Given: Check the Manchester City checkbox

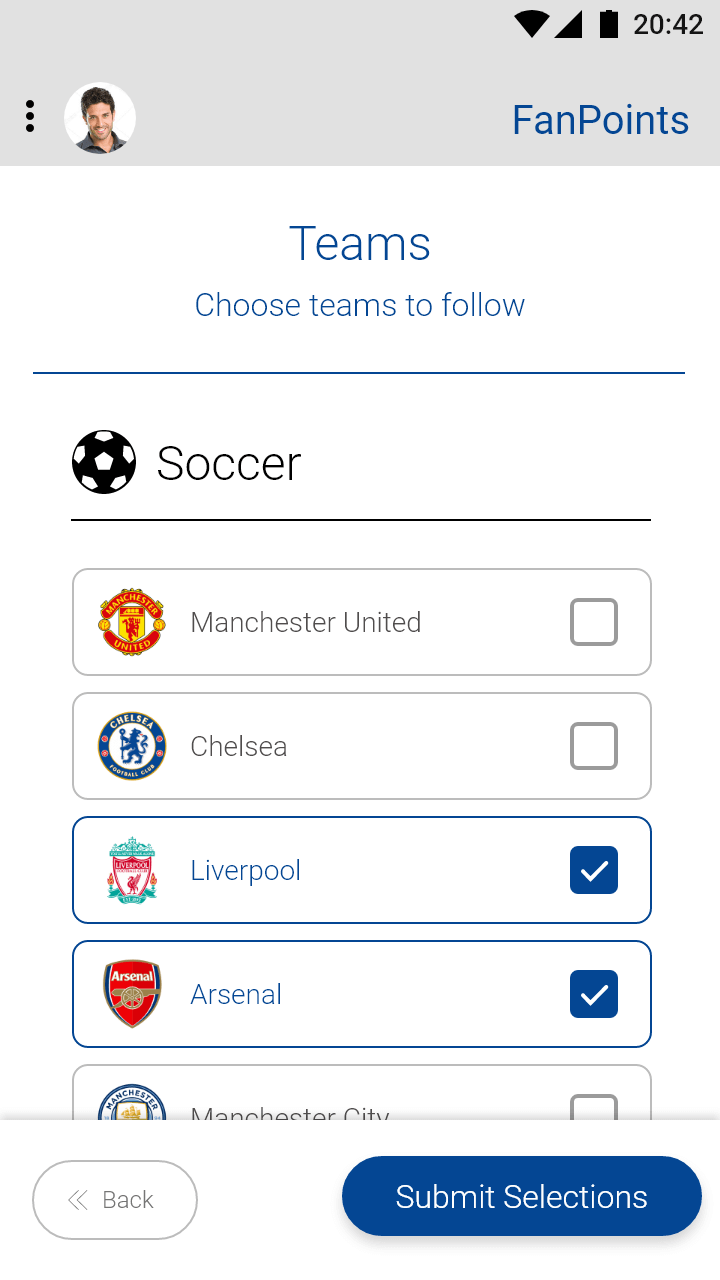Looking at the screenshot, I should click(593, 1110).
